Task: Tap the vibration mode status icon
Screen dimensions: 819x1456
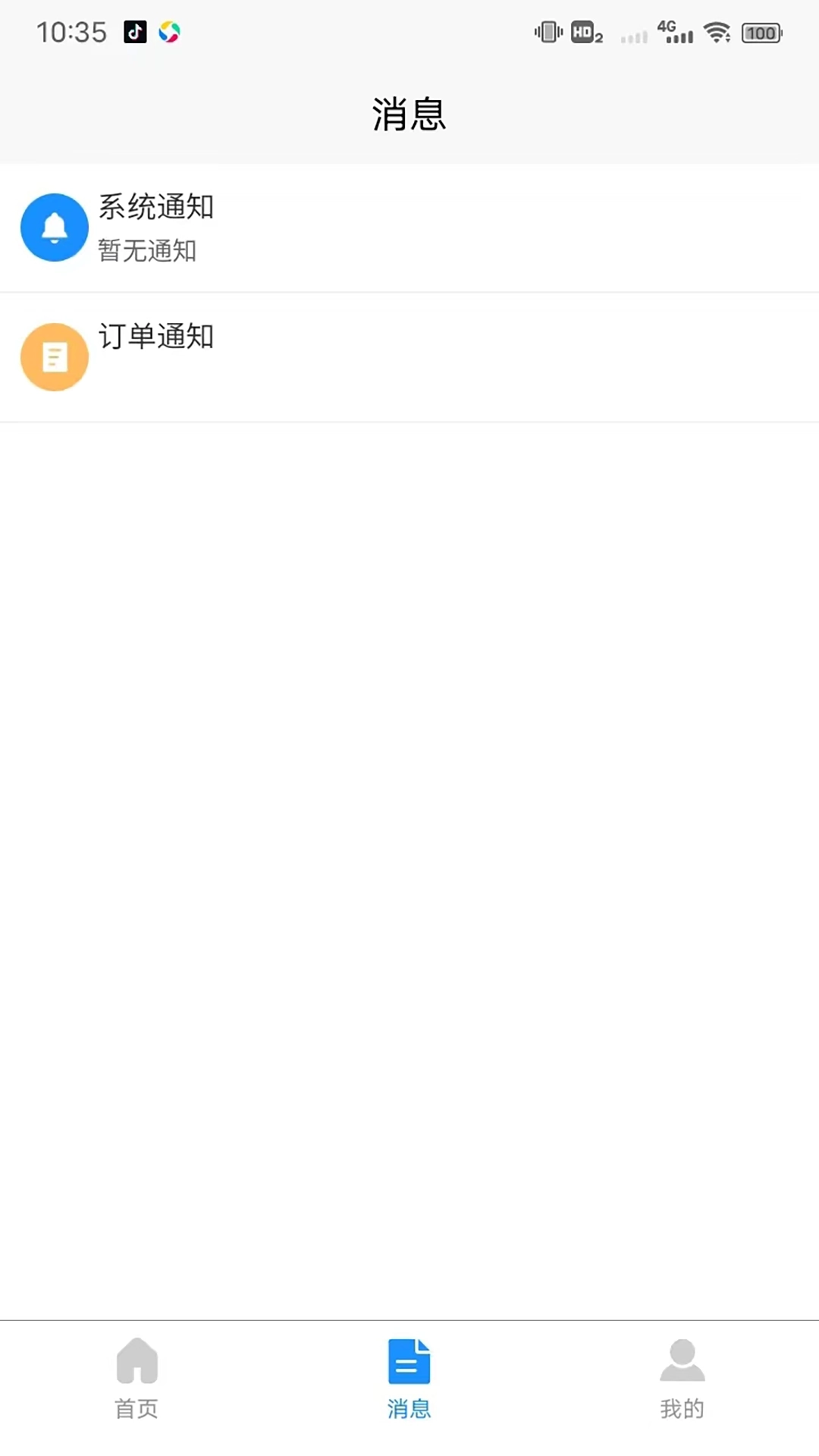Action: click(548, 32)
